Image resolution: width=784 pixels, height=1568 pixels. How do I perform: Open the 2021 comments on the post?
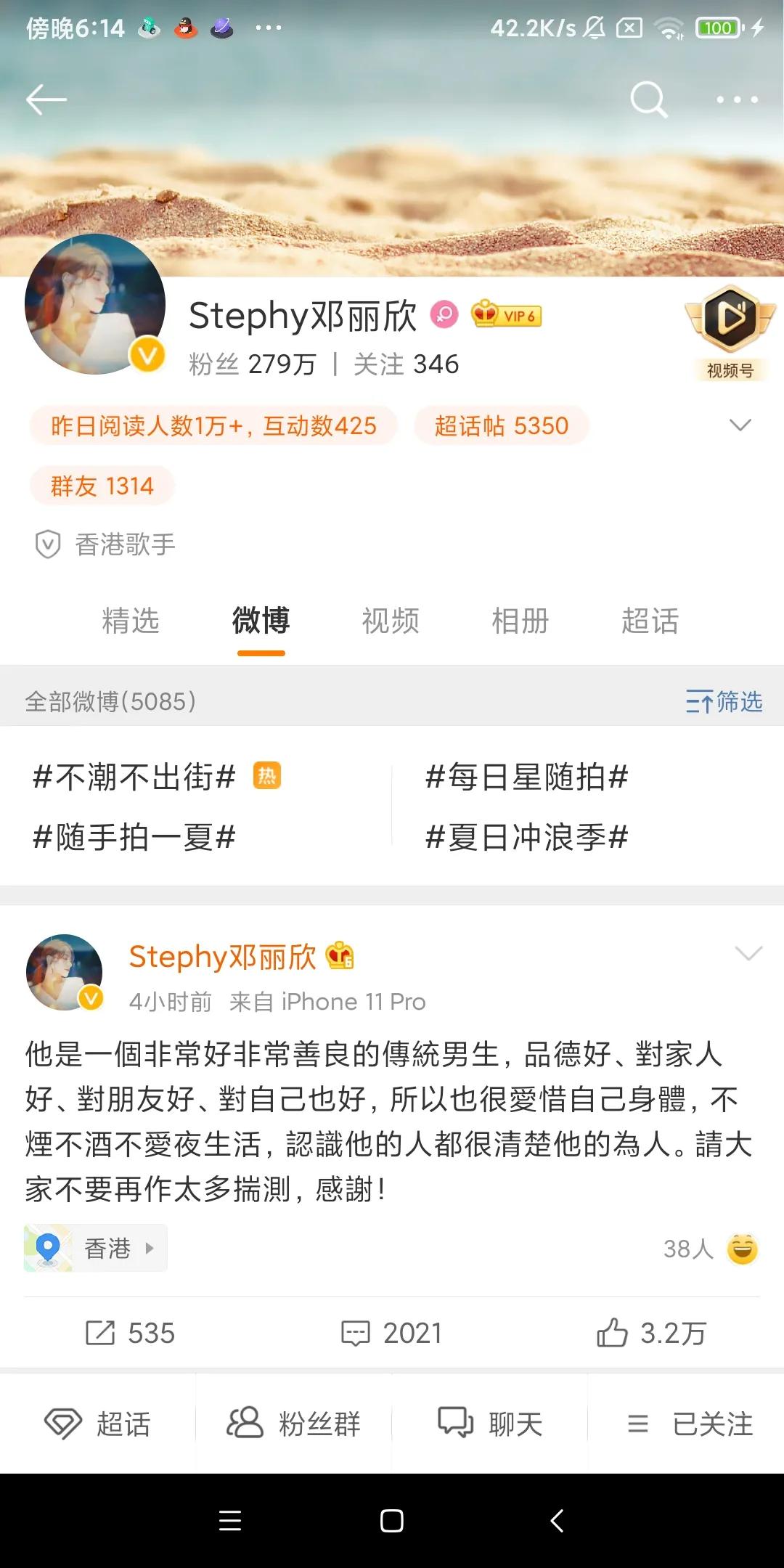pos(392,1334)
